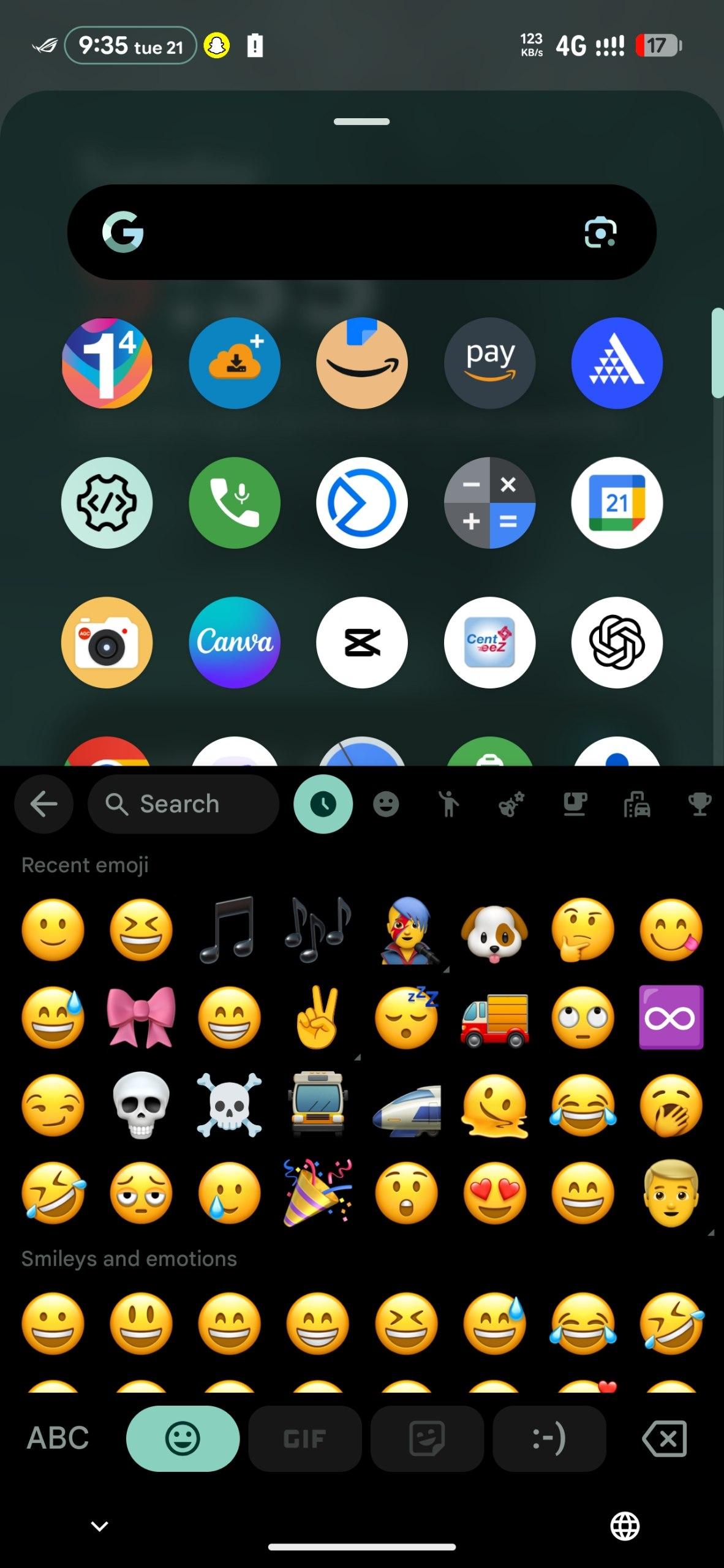Tap the emoji Search field
This screenshot has height=1568, width=724.
coord(184,804)
